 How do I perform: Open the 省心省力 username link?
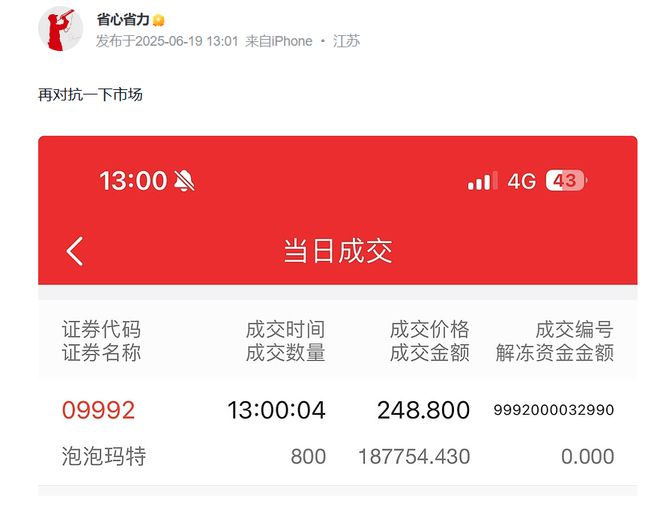123,20
